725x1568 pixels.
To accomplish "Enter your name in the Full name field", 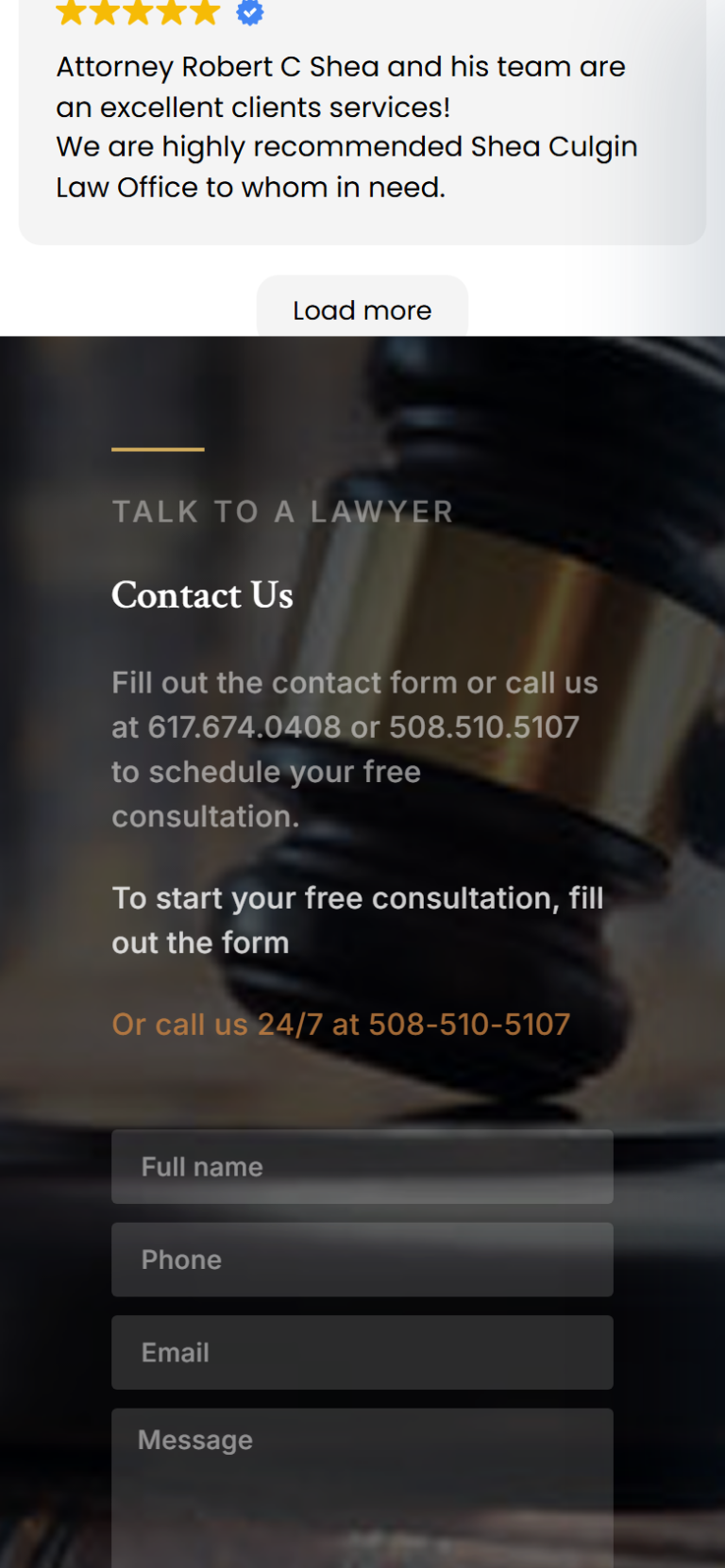I will (362, 1167).
